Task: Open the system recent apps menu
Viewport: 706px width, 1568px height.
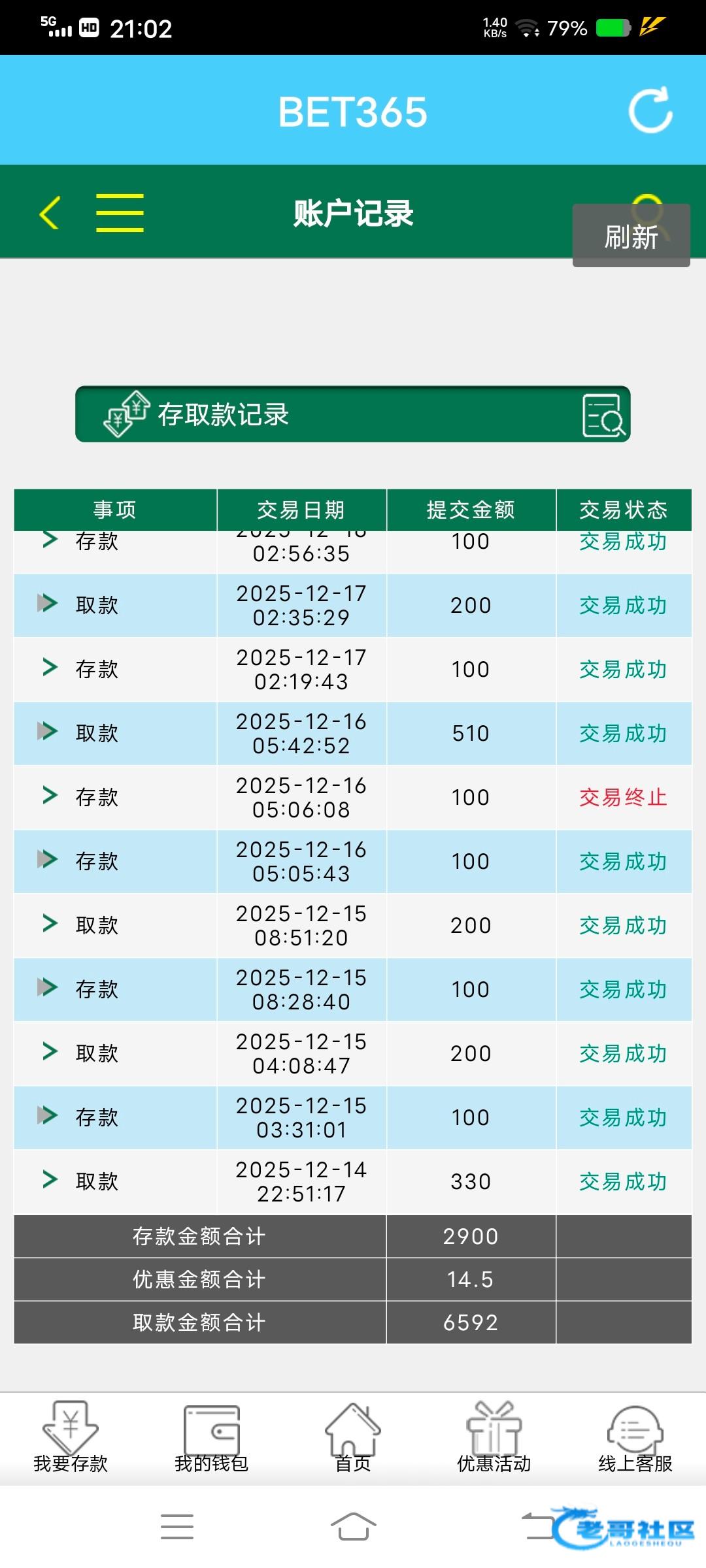Action: pyautogui.click(x=177, y=1527)
